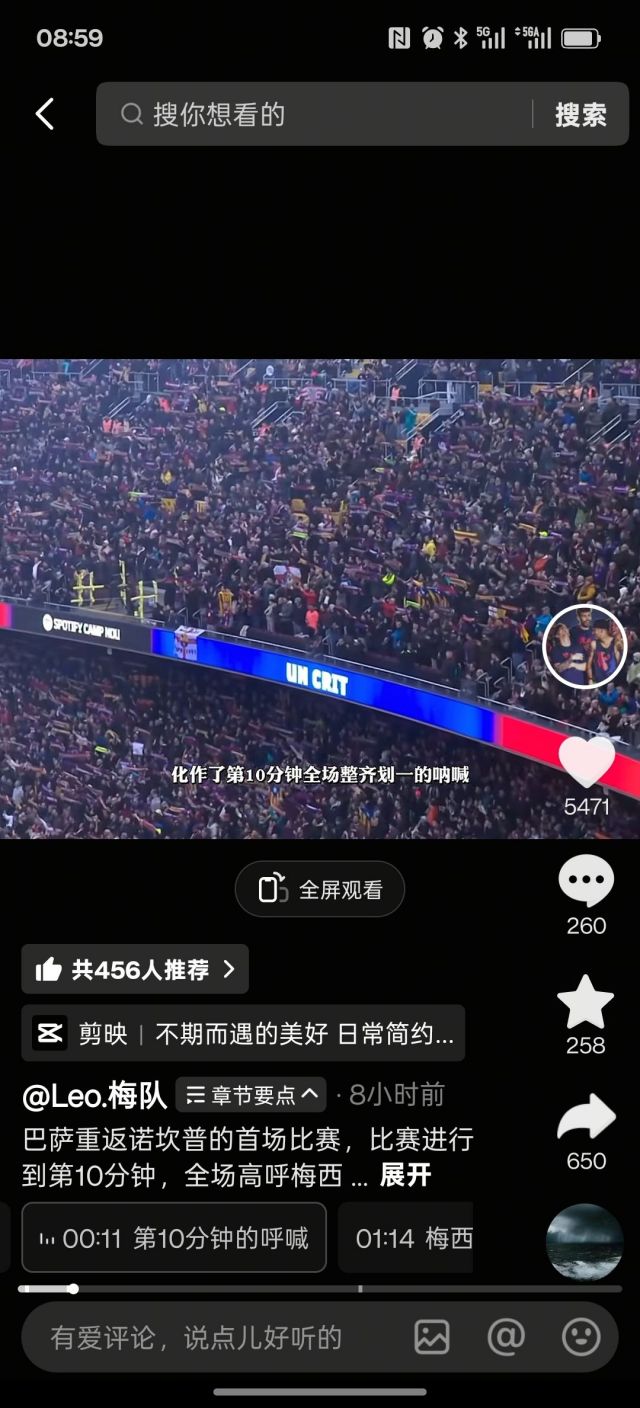Open the @Leo.梅队 profile name
Image resolution: width=640 pixels, height=1408 pixels.
click(95, 1095)
